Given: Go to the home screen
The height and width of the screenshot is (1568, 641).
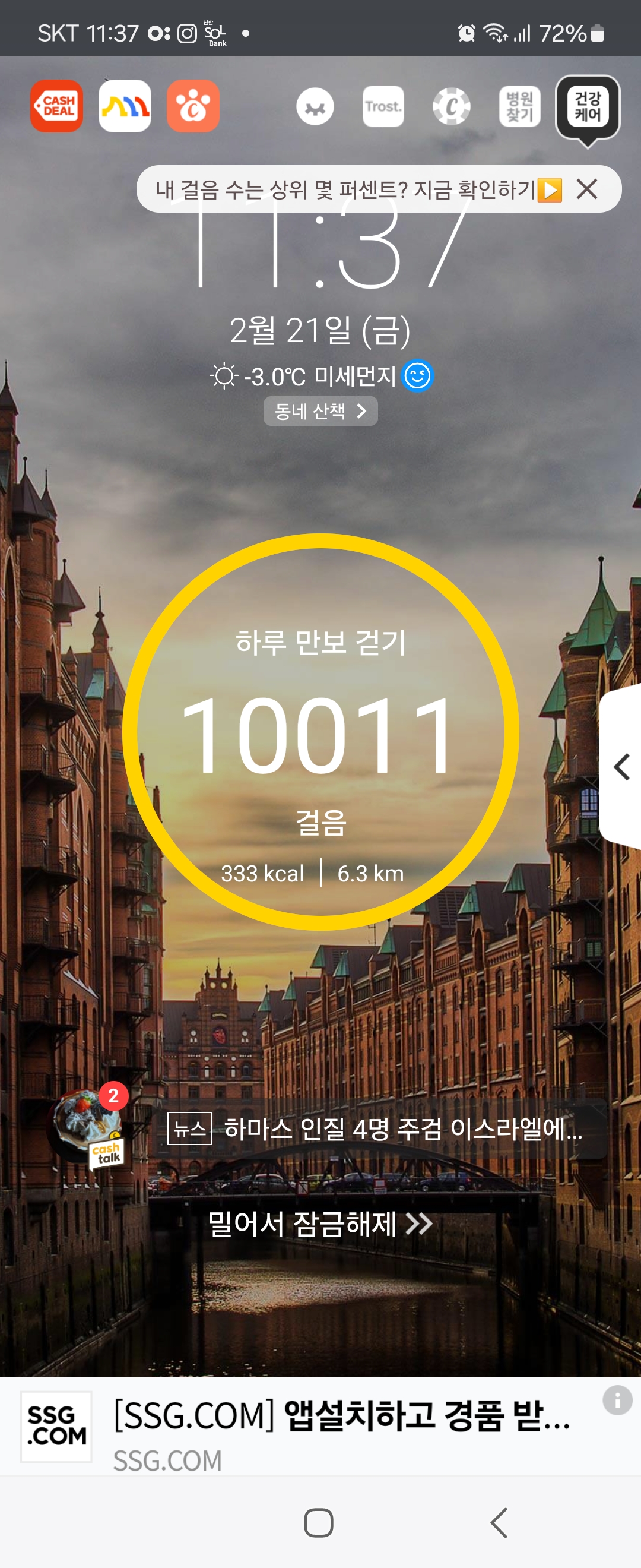Looking at the screenshot, I should click(318, 1523).
